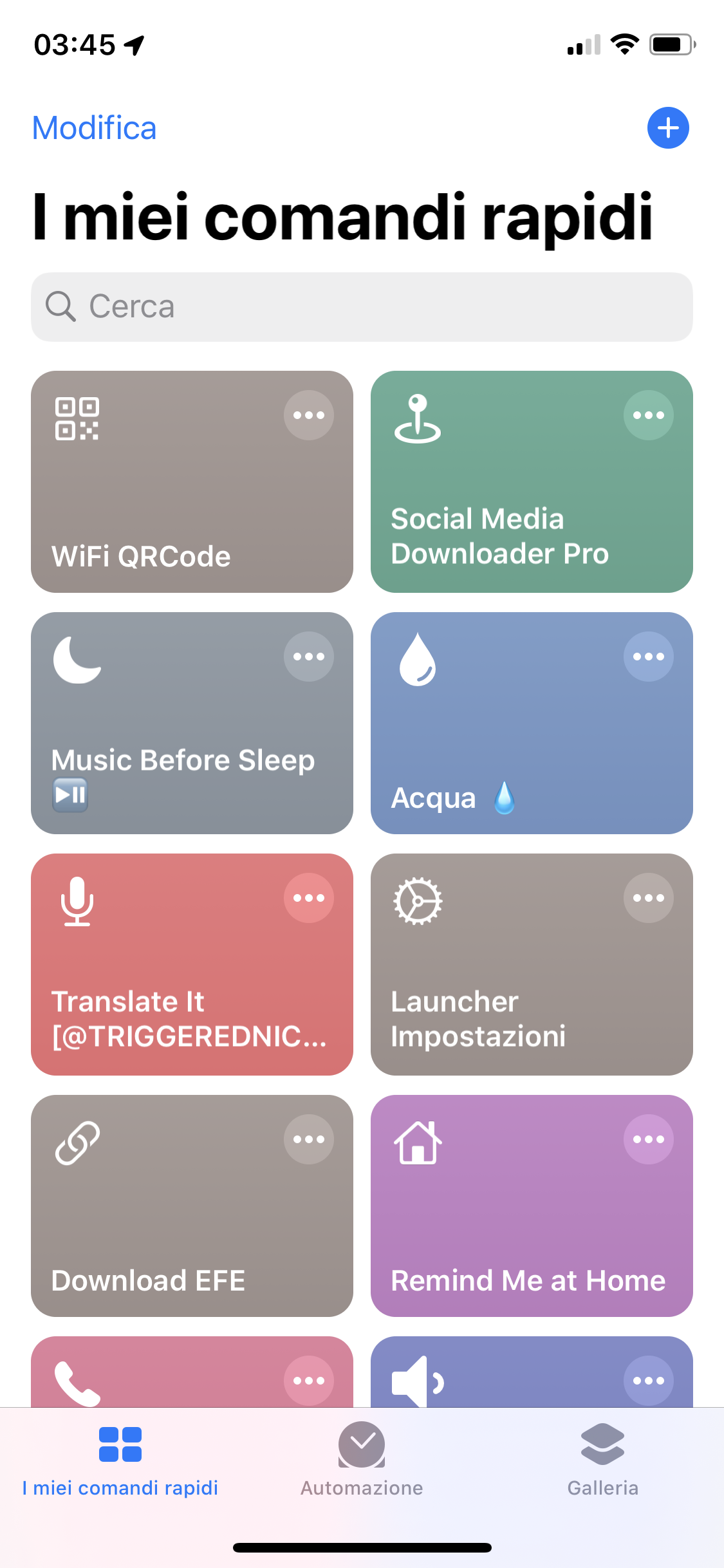Open the Cerca search field
This screenshot has height=1568, width=724.
(362, 306)
